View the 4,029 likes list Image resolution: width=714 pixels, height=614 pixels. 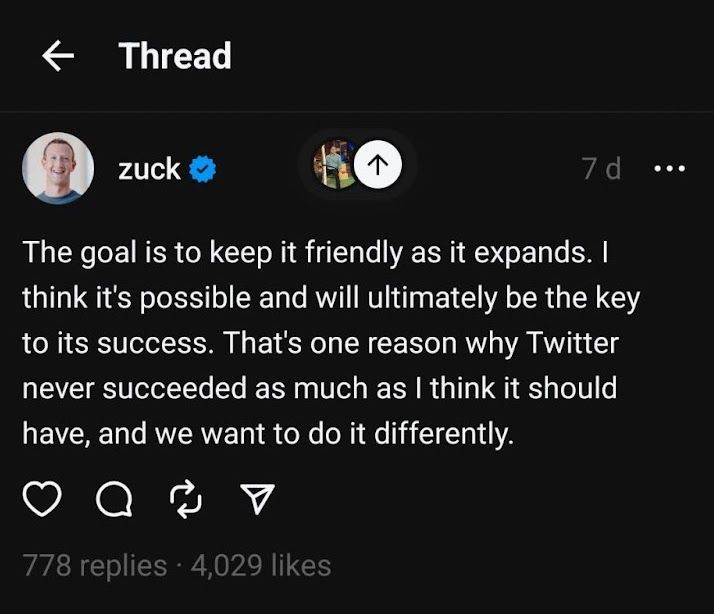(x=260, y=565)
